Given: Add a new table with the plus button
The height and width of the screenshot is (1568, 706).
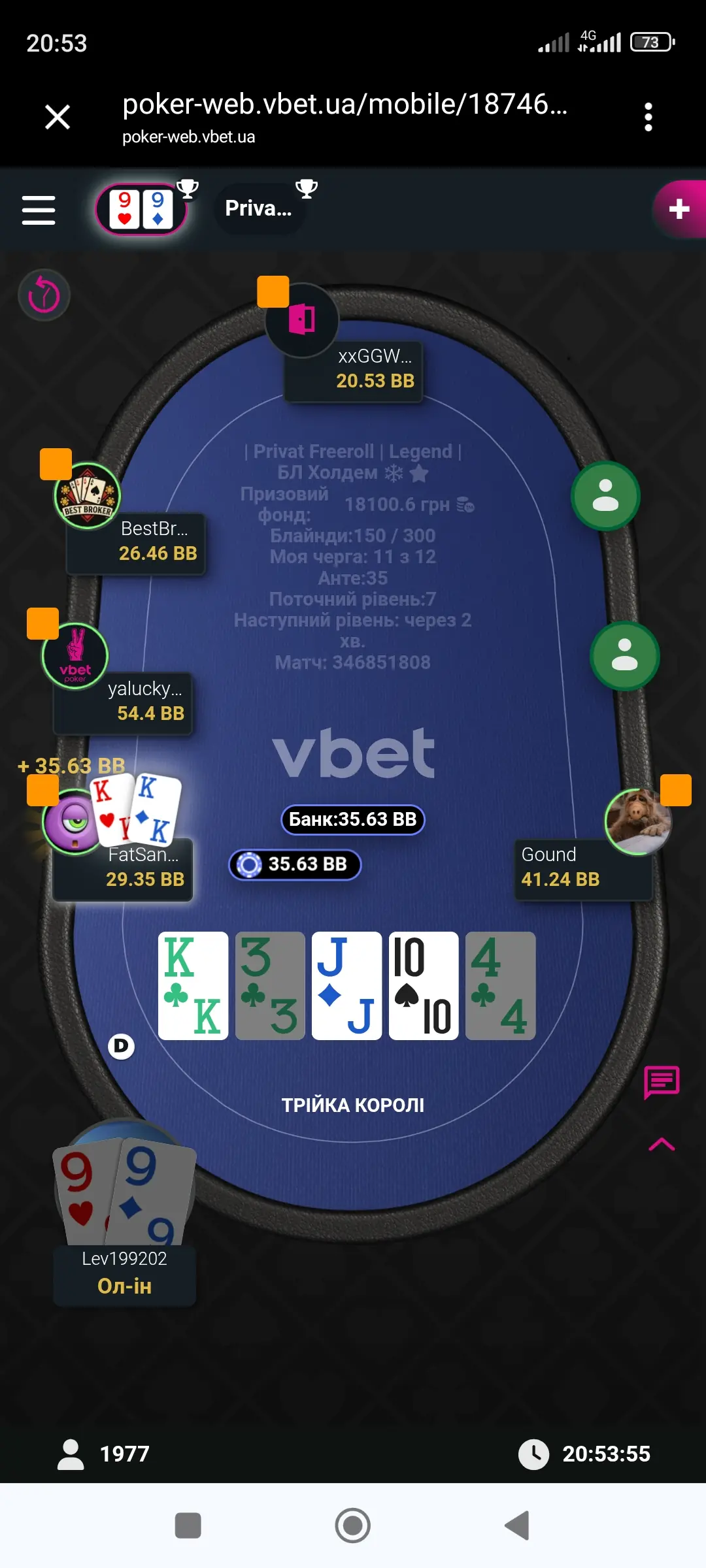Looking at the screenshot, I should point(679,209).
